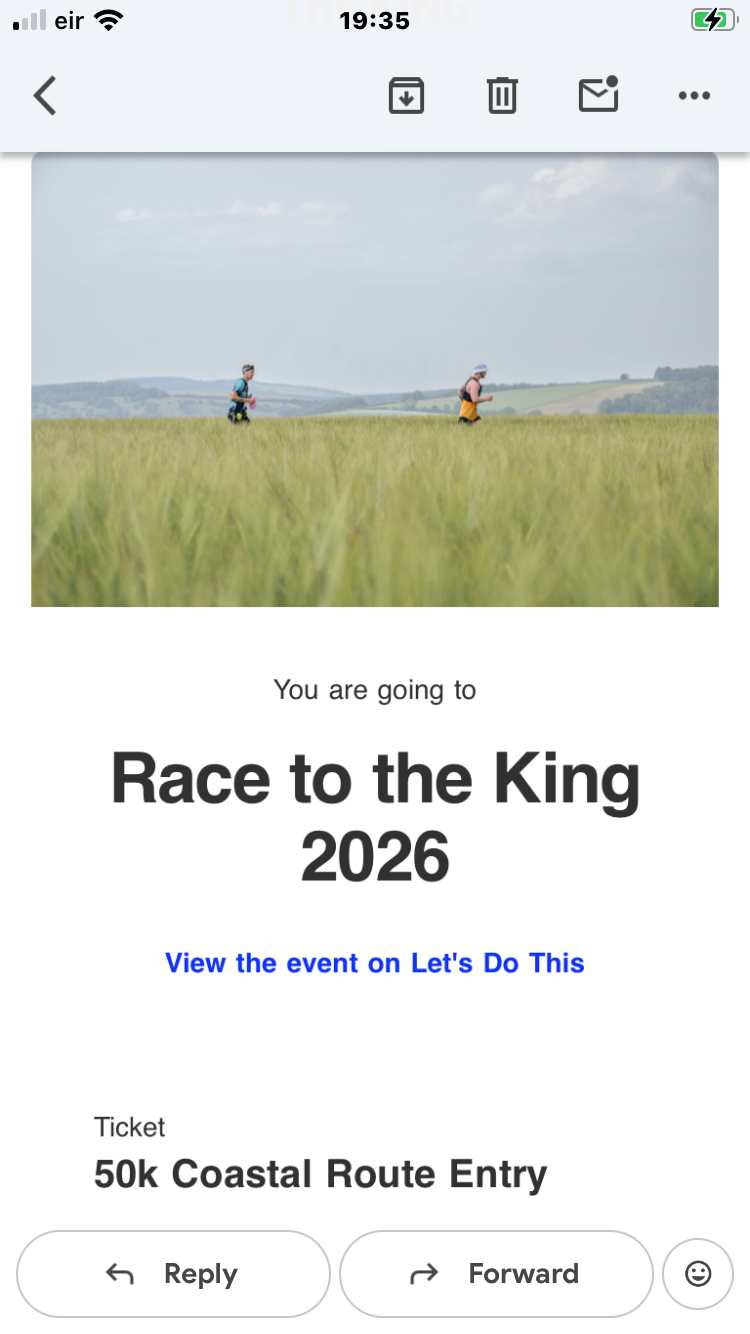This screenshot has height=1334, width=750.
Task: Reply to this email
Action: (x=173, y=1273)
